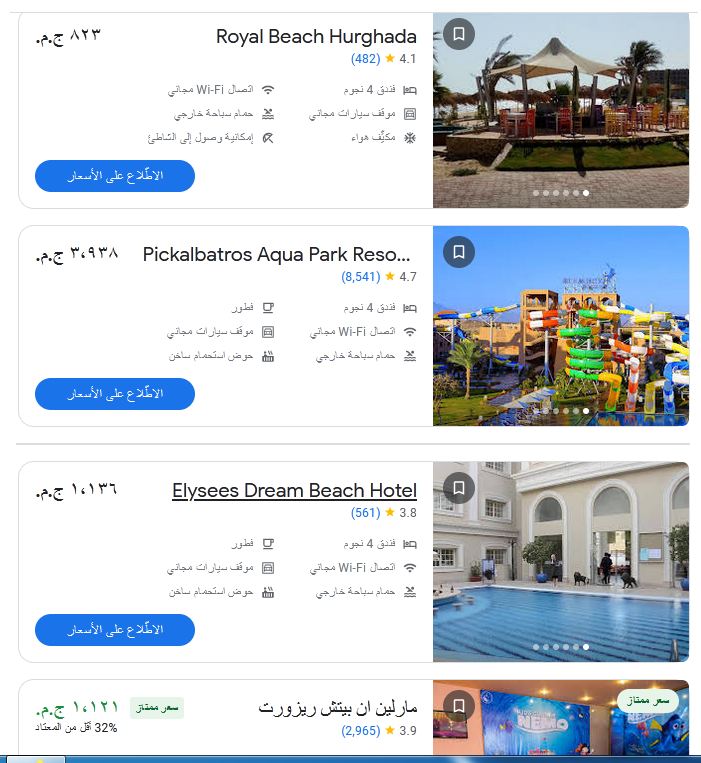Screen dimensions: 701x763
Task: Open Elysees Dream Beach Hotel title link
Action: [x=294, y=491]
